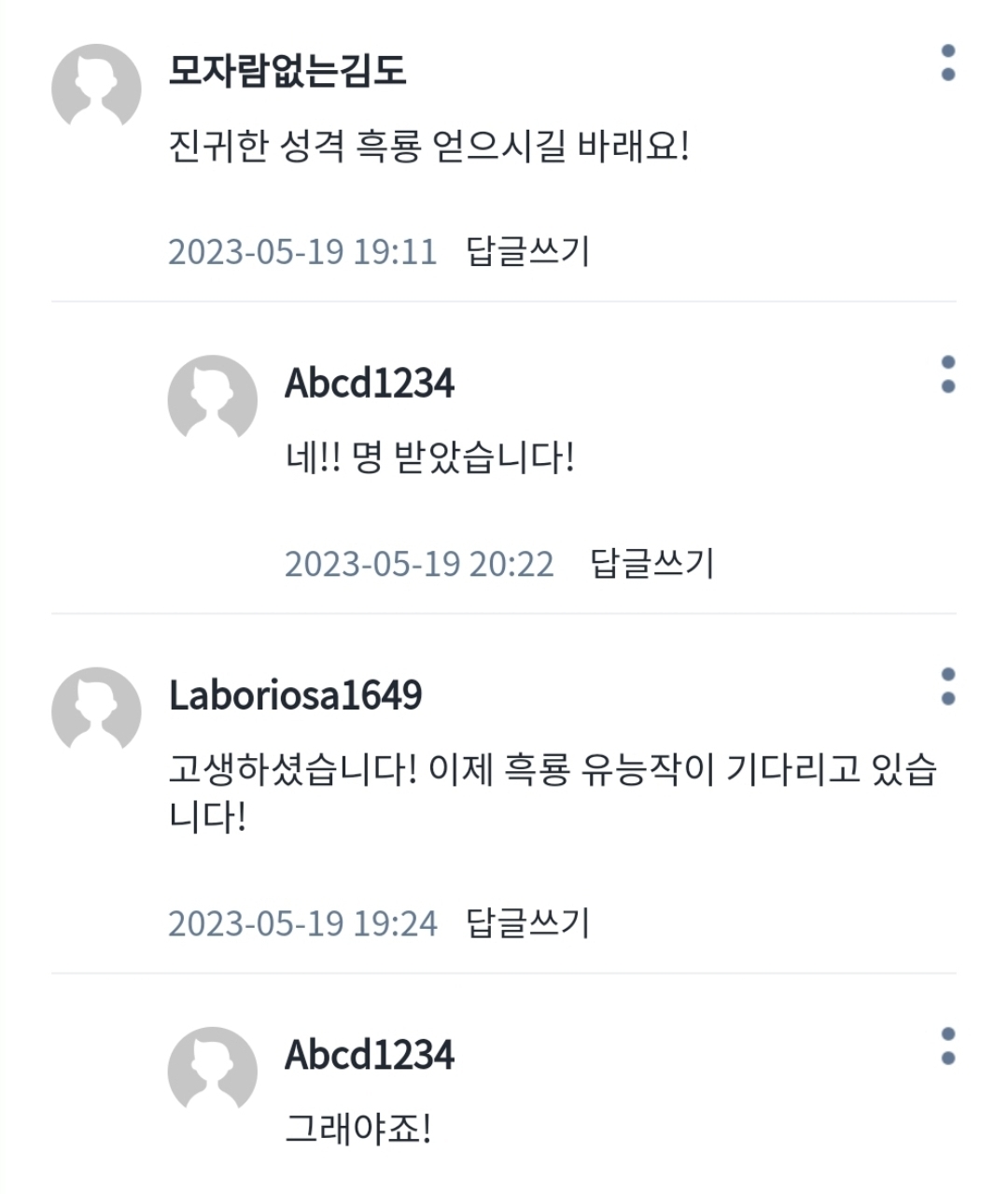Tap 답글쓰기 under Laboriosa1649's comment
Viewport: 1008px width, 1194px height.
[x=527, y=922]
